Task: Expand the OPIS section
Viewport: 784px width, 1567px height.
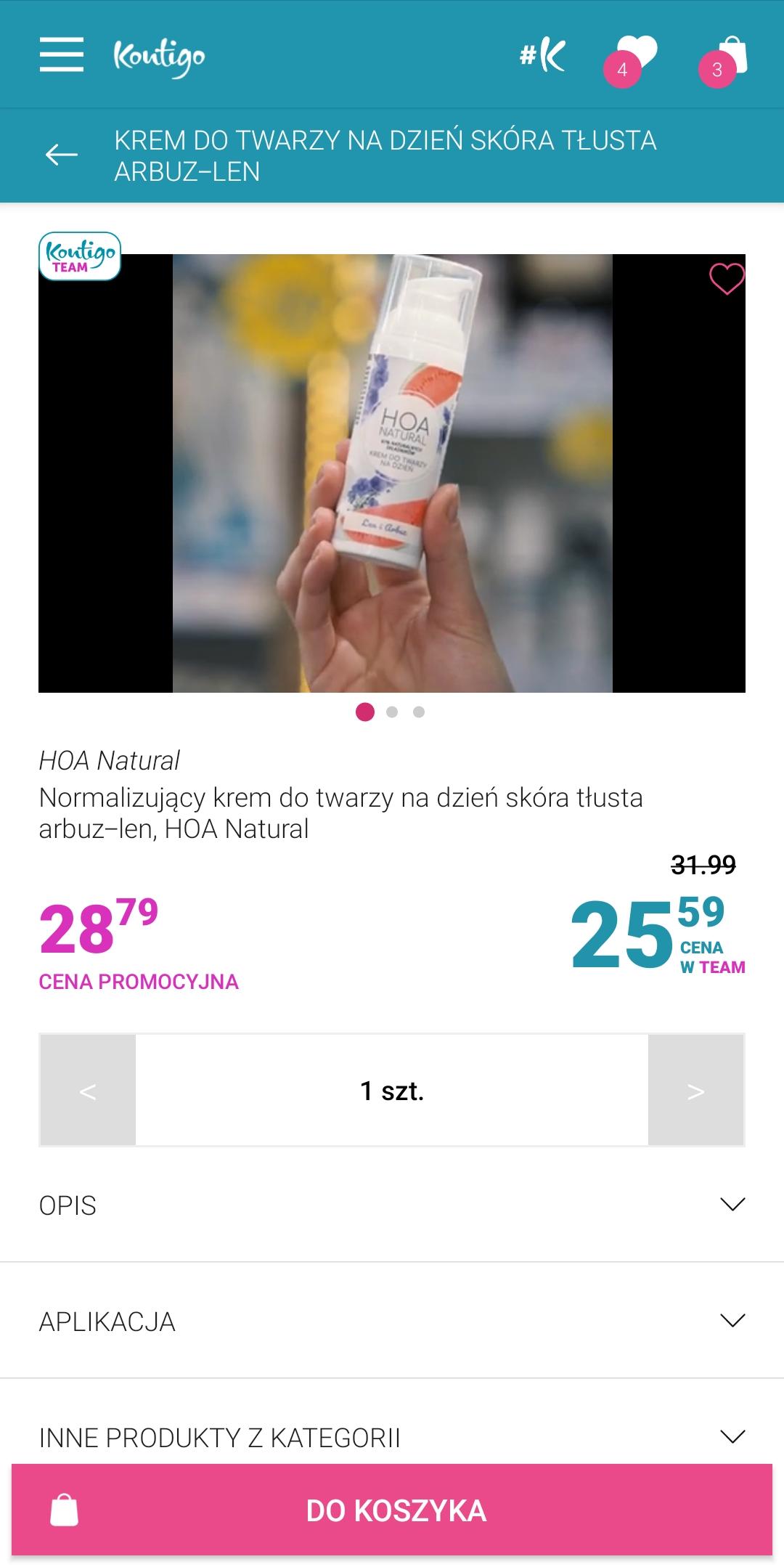Action: tap(392, 1205)
